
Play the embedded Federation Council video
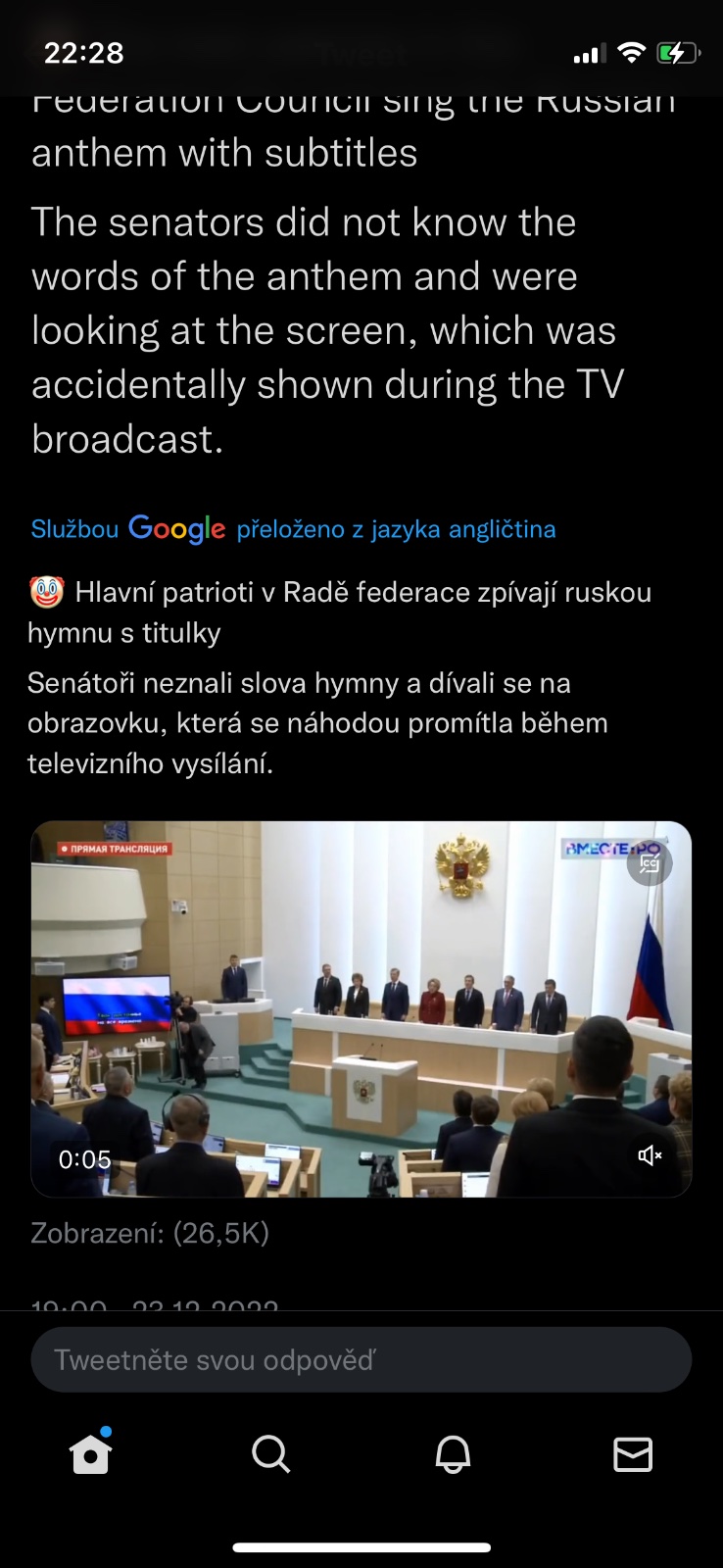tap(361, 1009)
